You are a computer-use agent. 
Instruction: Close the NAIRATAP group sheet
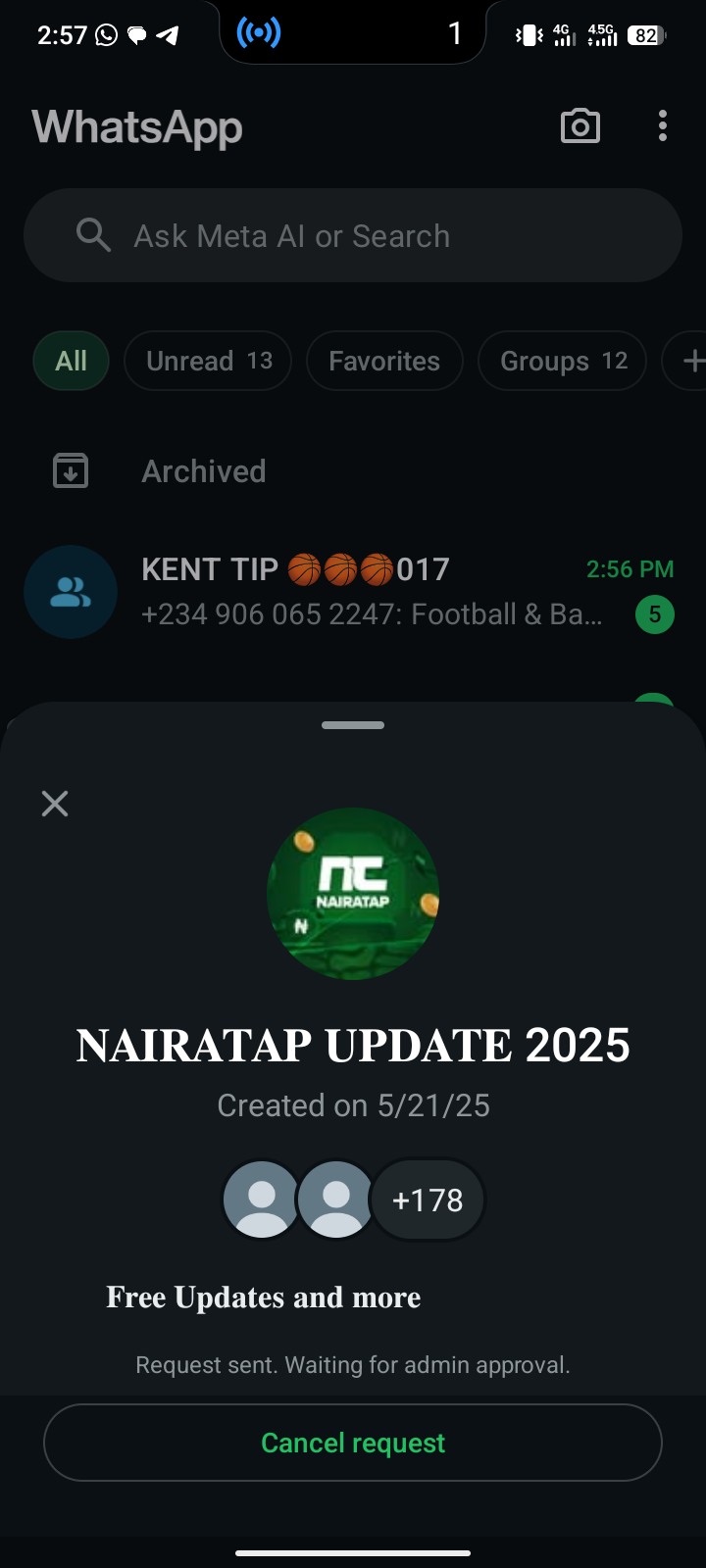pos(55,804)
